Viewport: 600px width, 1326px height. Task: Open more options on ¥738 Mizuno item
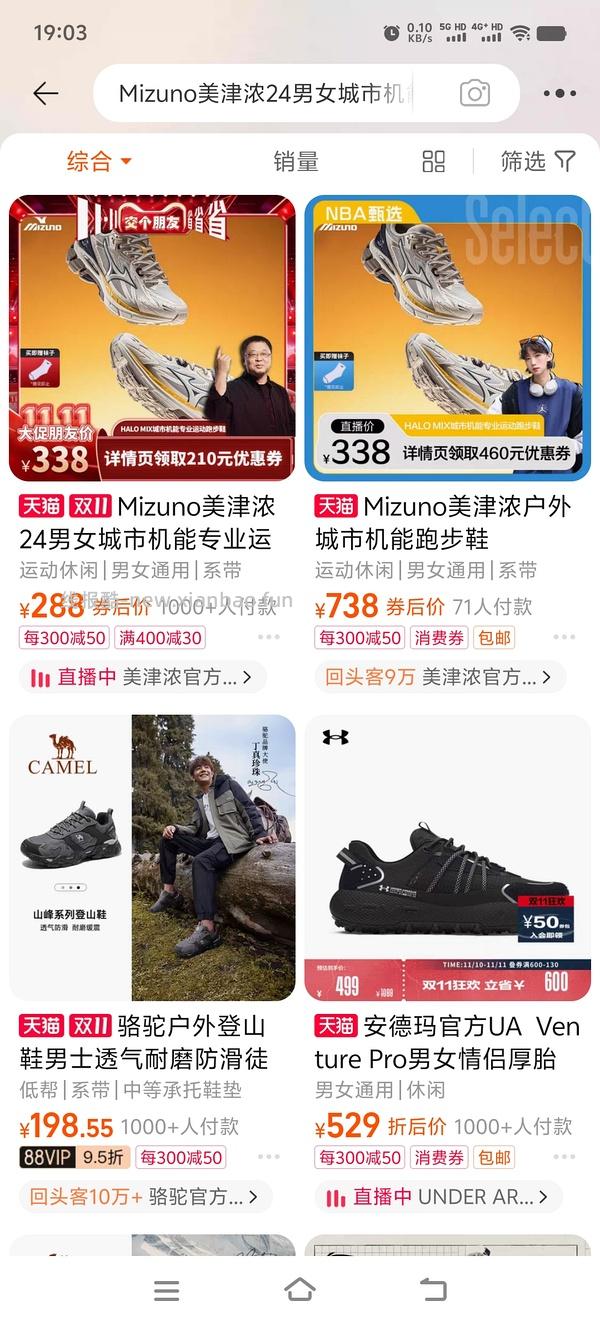[563, 637]
